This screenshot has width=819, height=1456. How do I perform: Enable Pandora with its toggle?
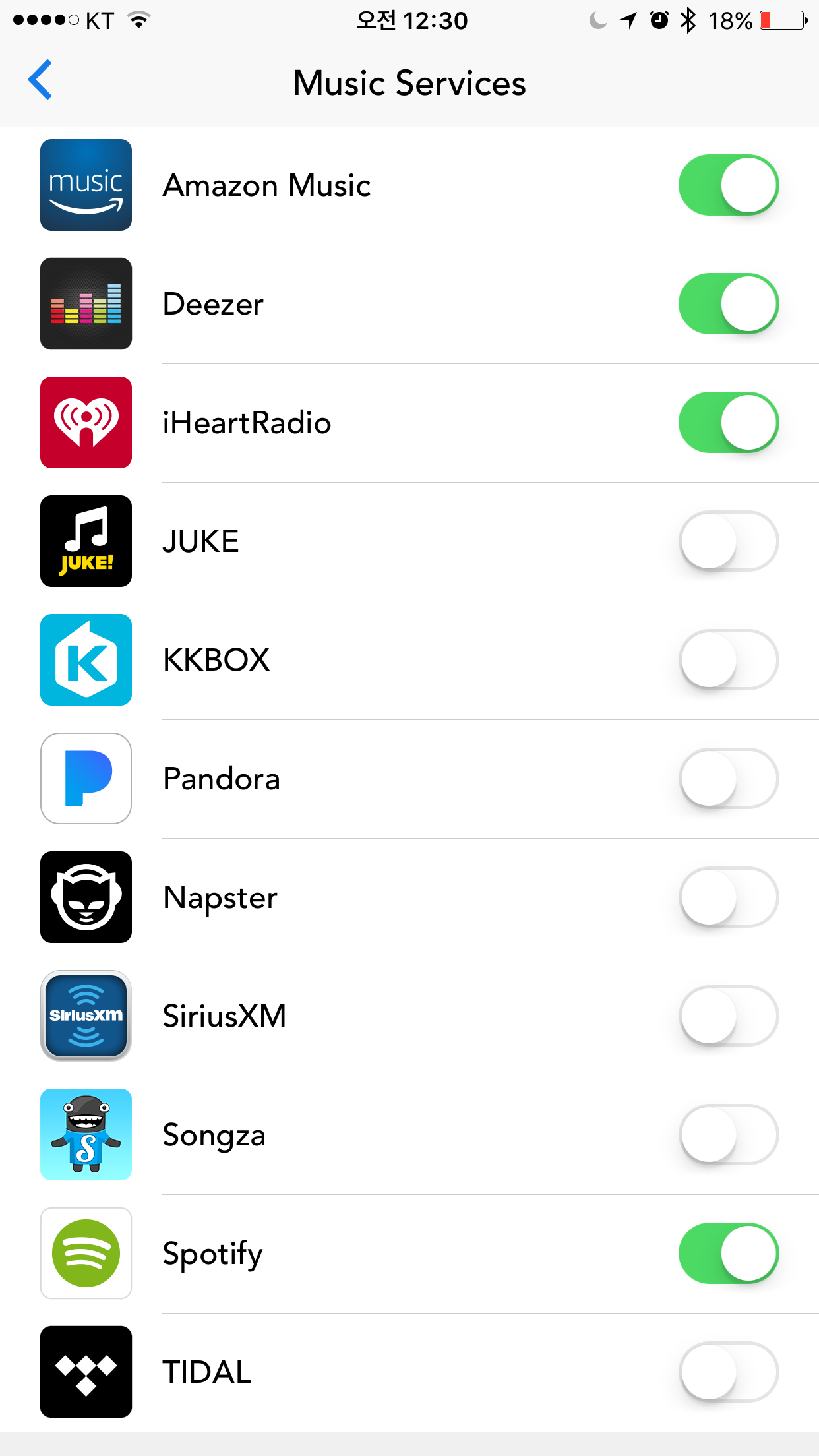[x=728, y=779]
